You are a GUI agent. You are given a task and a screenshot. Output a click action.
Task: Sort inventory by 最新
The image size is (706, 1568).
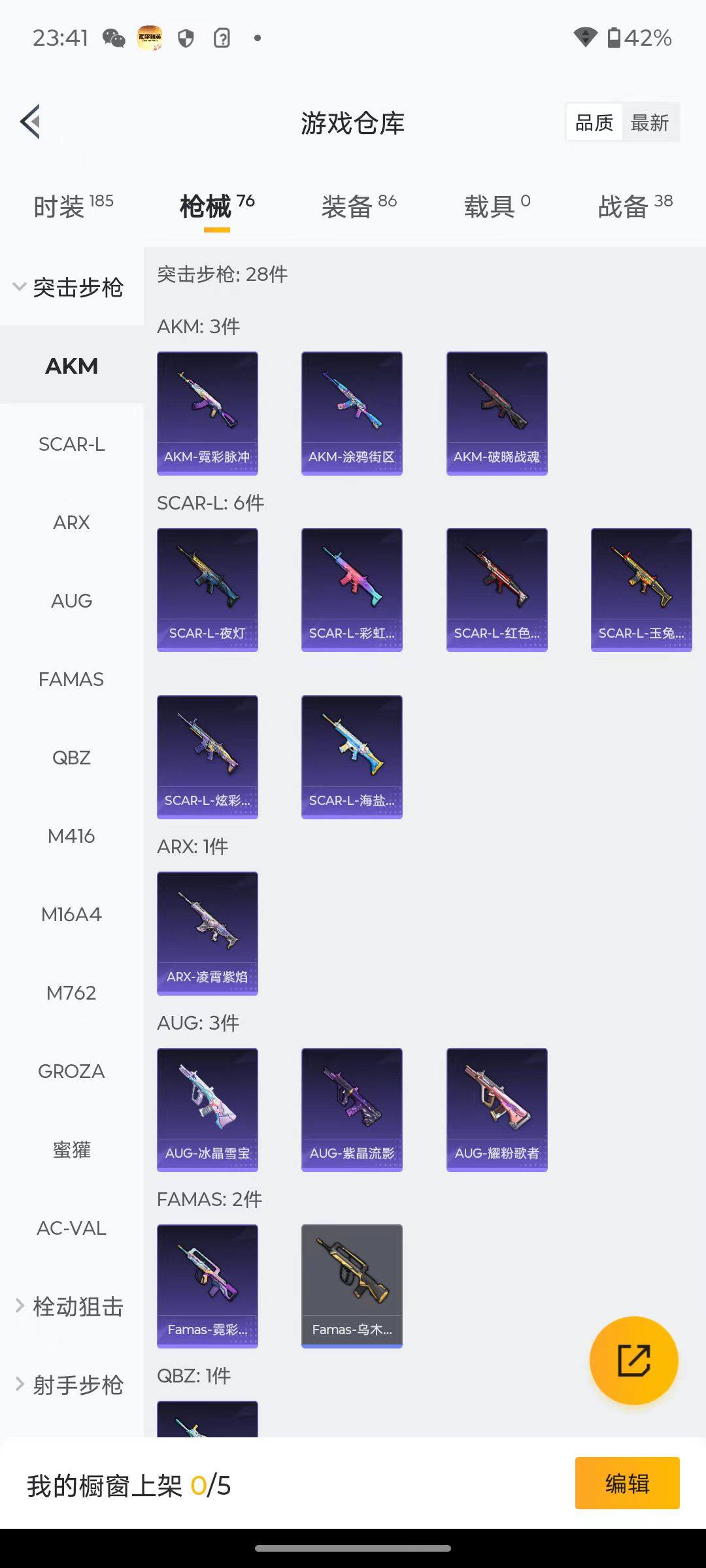pos(649,123)
